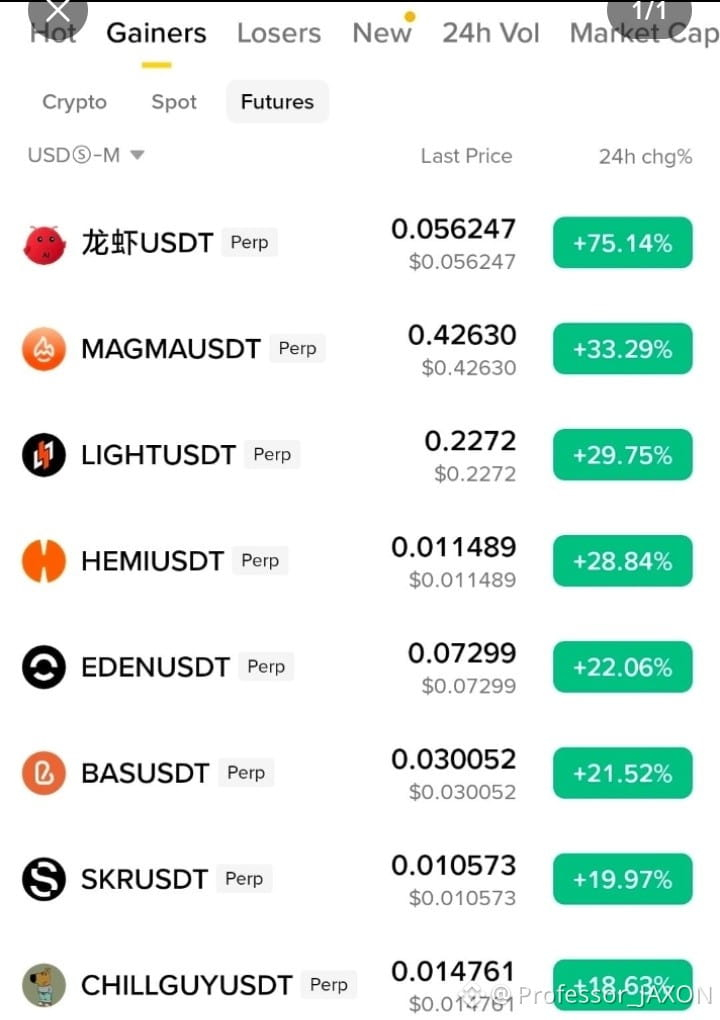Sort by 24h chg%
720x1020 pixels.
click(645, 157)
